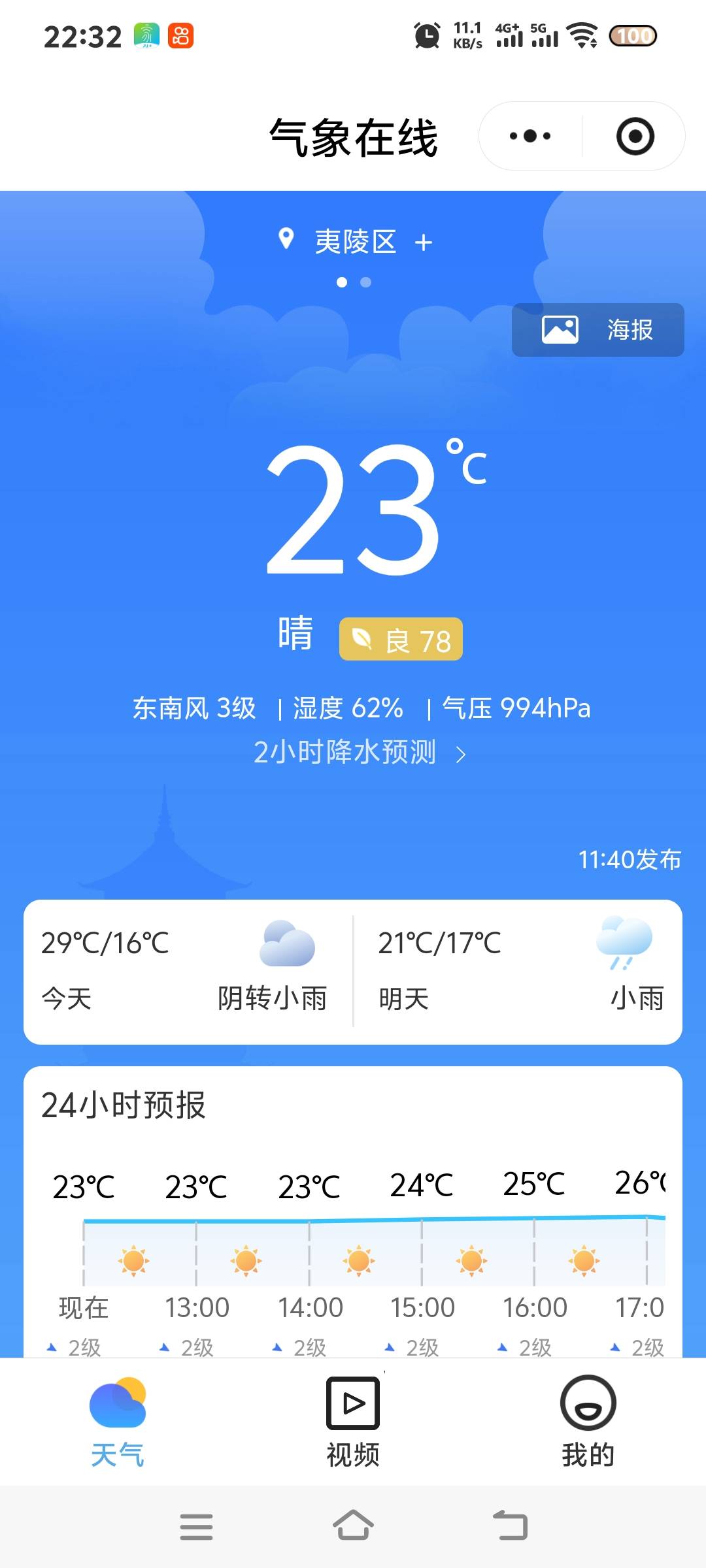View air quality 良 78 details
The image size is (706, 1568).
(401, 640)
